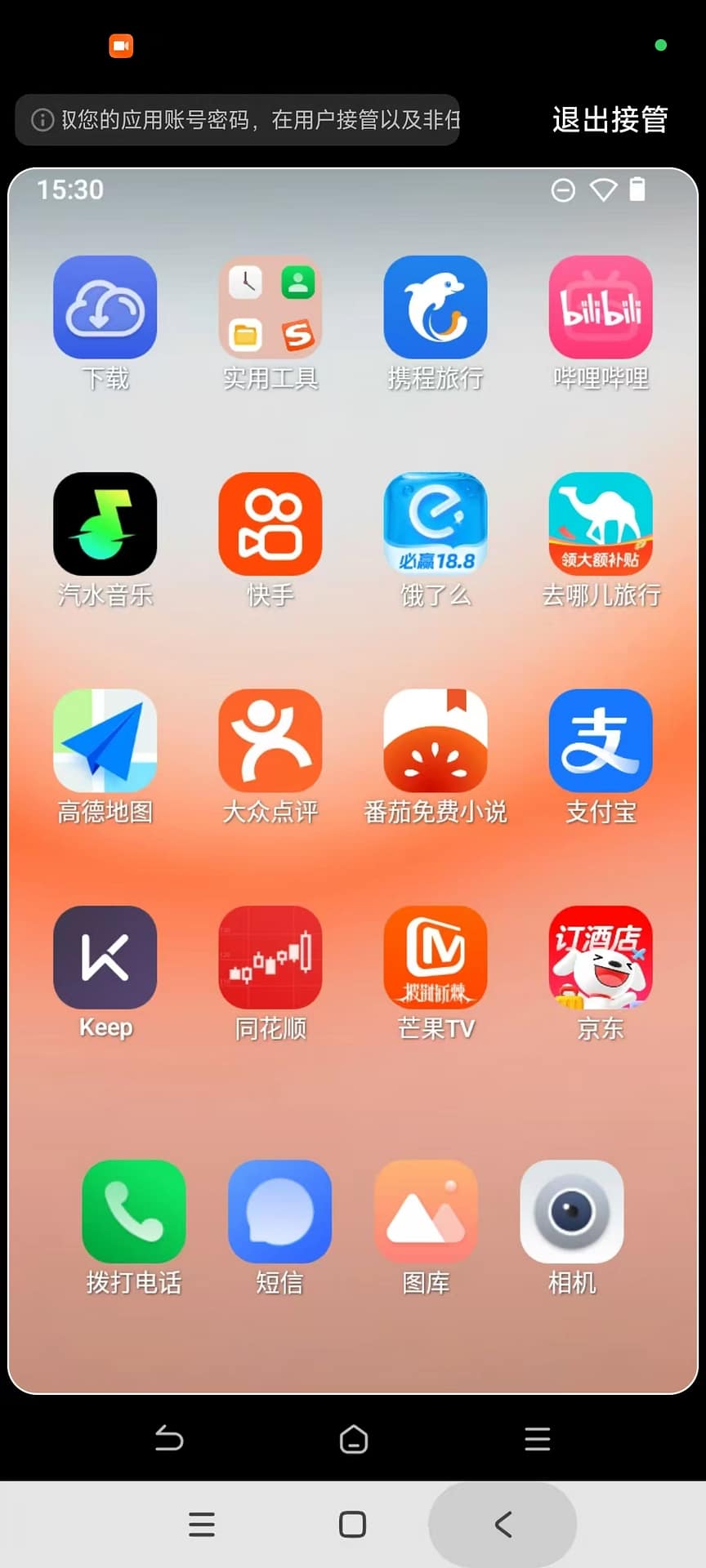
Task: Open 快手 app
Action: [270, 524]
